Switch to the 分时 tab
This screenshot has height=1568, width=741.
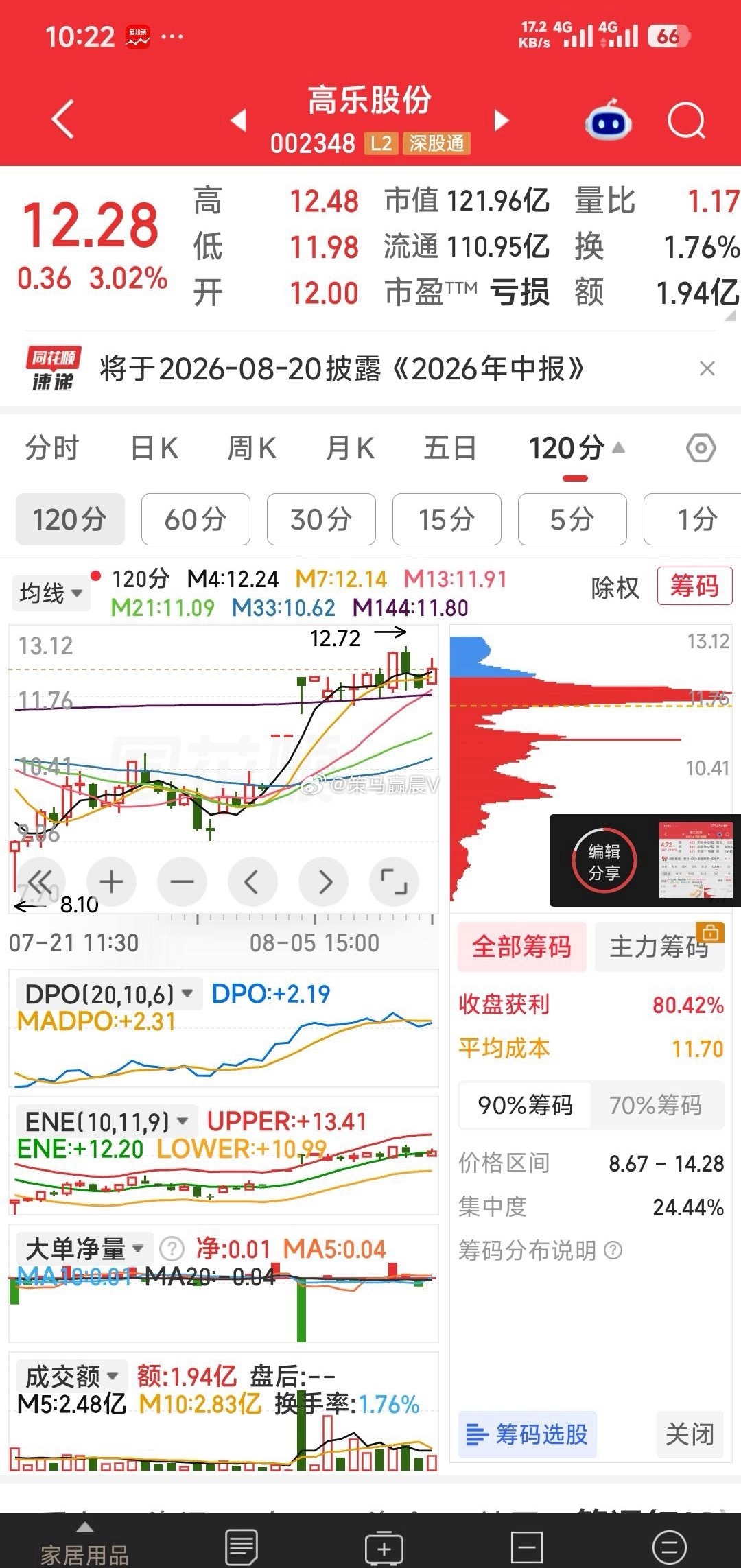pos(52,449)
